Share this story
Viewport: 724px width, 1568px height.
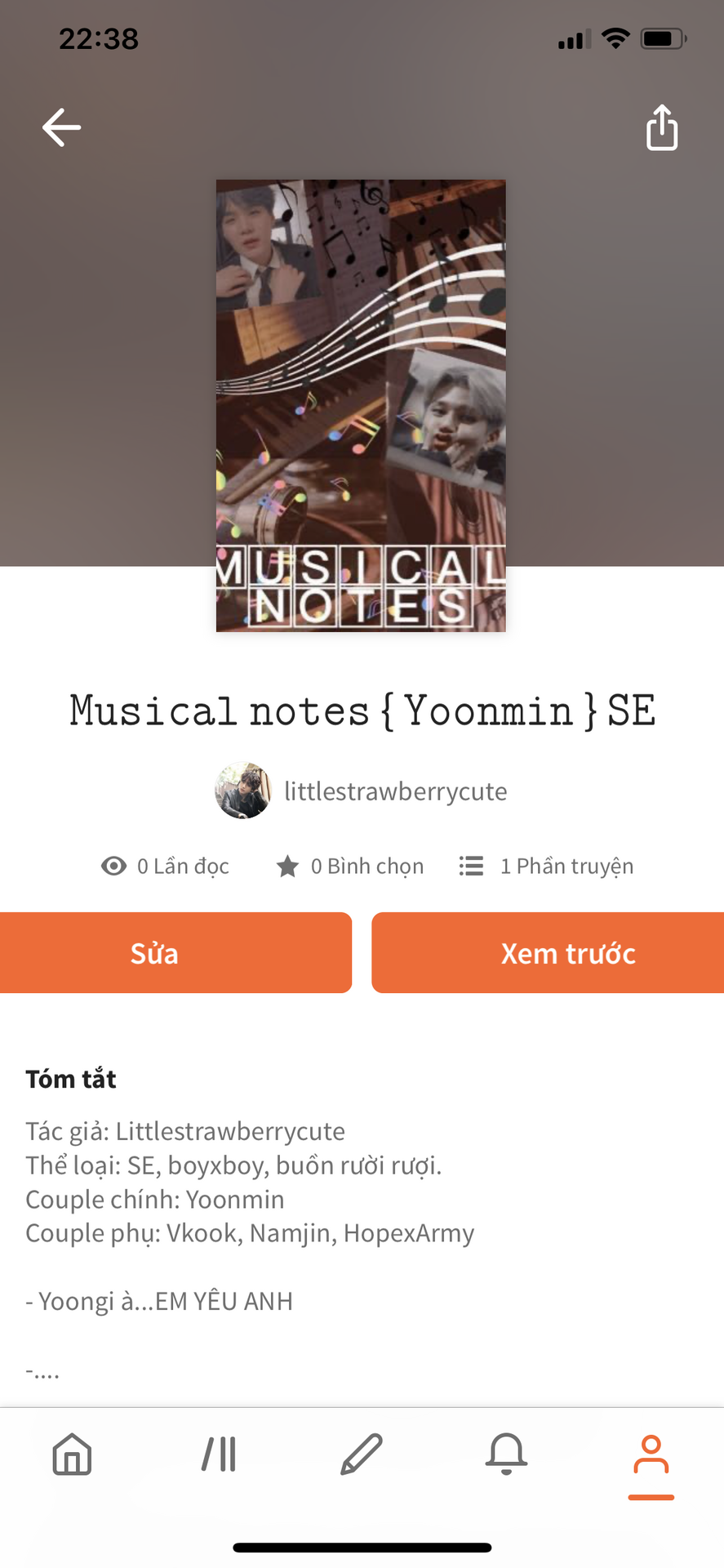click(662, 127)
